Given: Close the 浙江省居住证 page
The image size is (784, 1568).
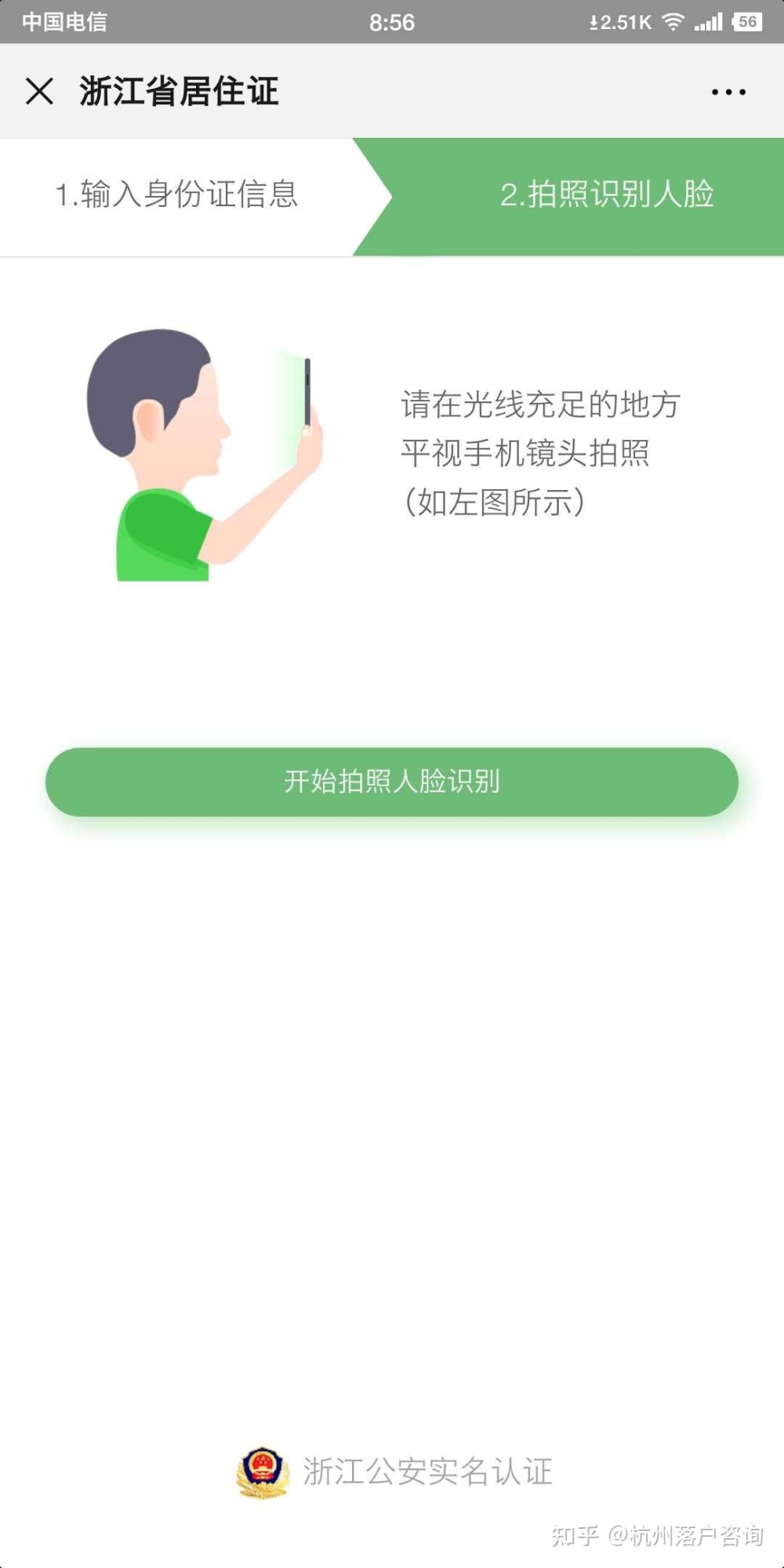Looking at the screenshot, I should pyautogui.click(x=39, y=91).
